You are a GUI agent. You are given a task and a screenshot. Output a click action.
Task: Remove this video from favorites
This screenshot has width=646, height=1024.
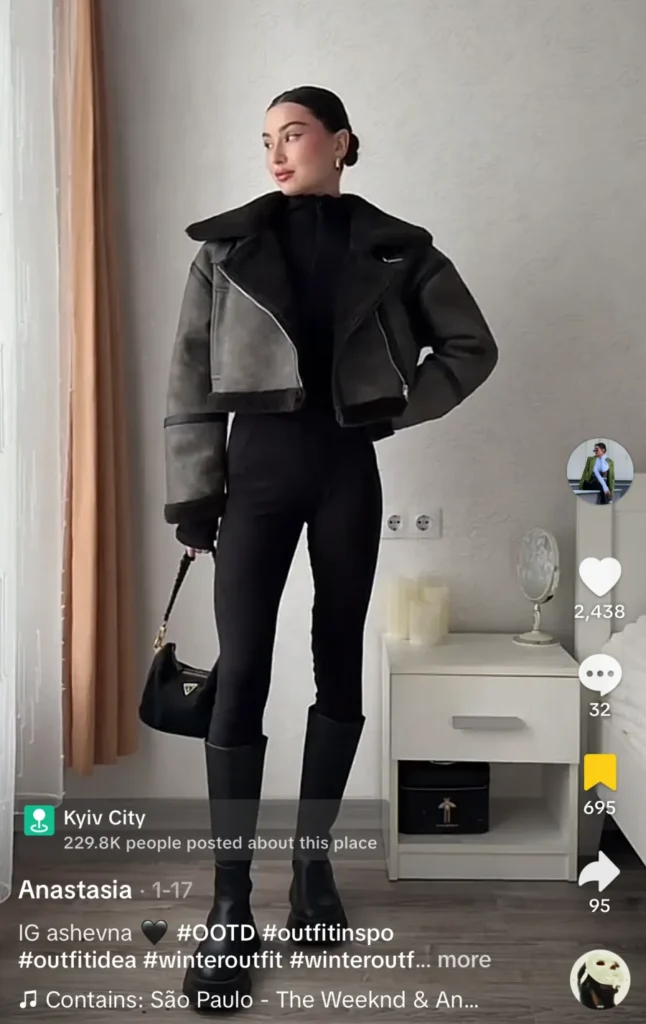coord(599,773)
